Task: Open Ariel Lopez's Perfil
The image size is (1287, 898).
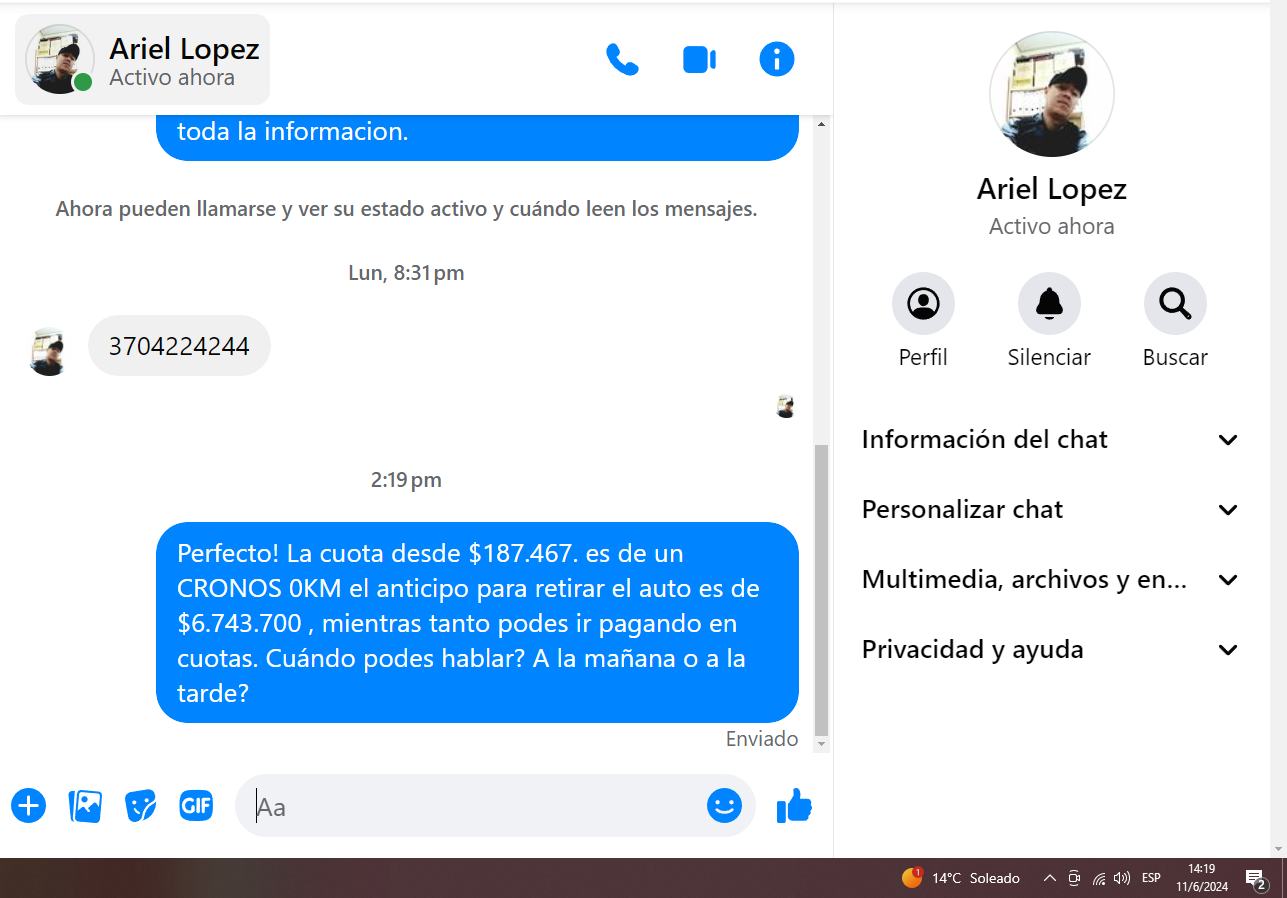Action: pyautogui.click(x=922, y=303)
